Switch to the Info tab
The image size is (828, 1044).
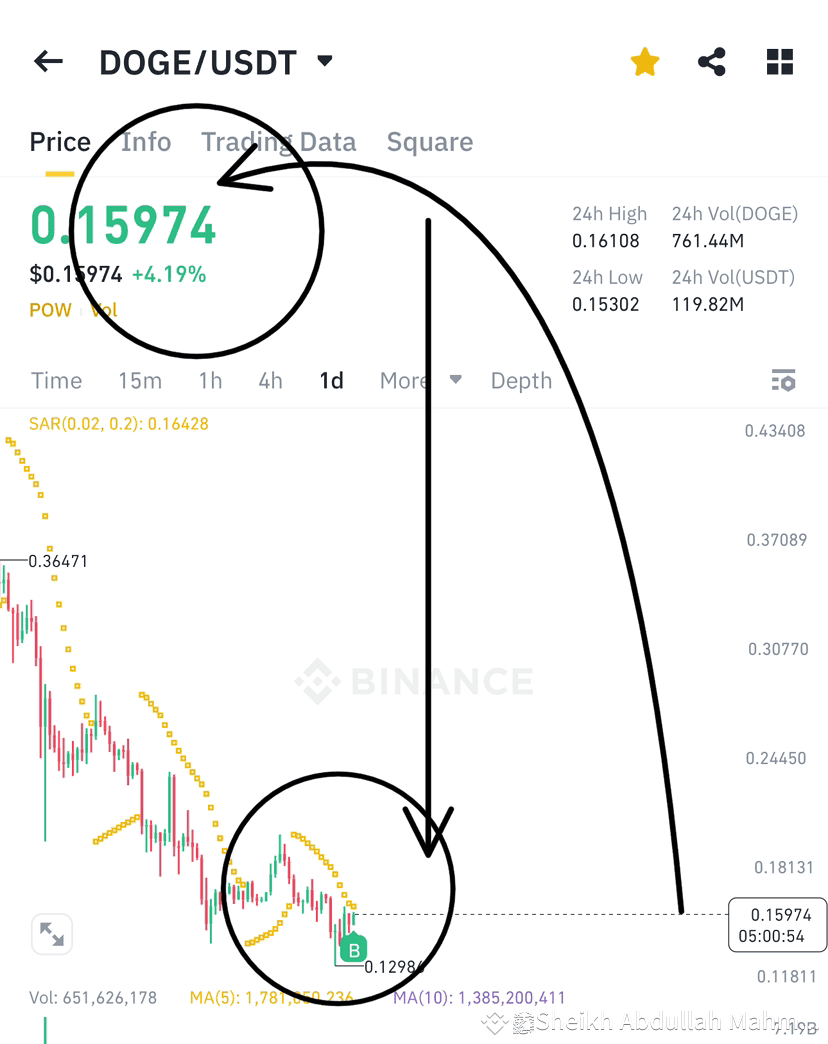[146, 142]
